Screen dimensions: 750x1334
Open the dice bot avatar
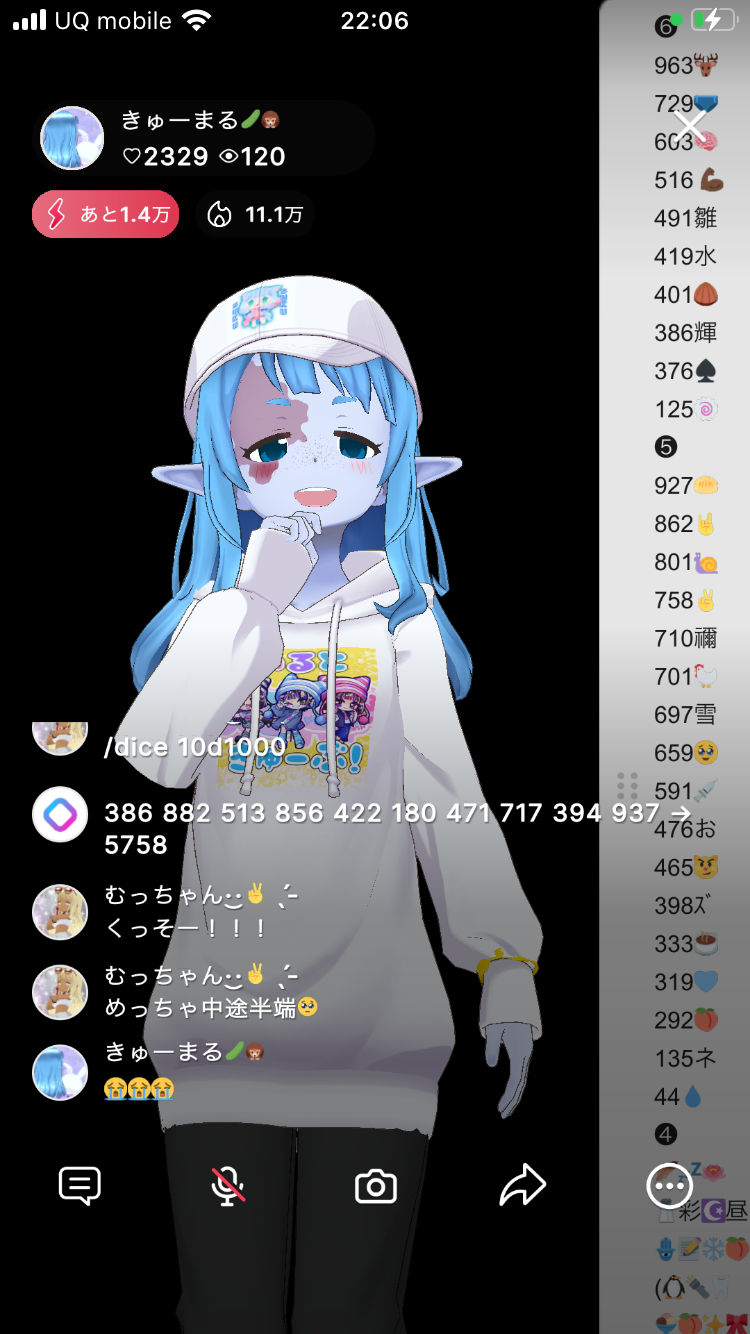point(60,815)
